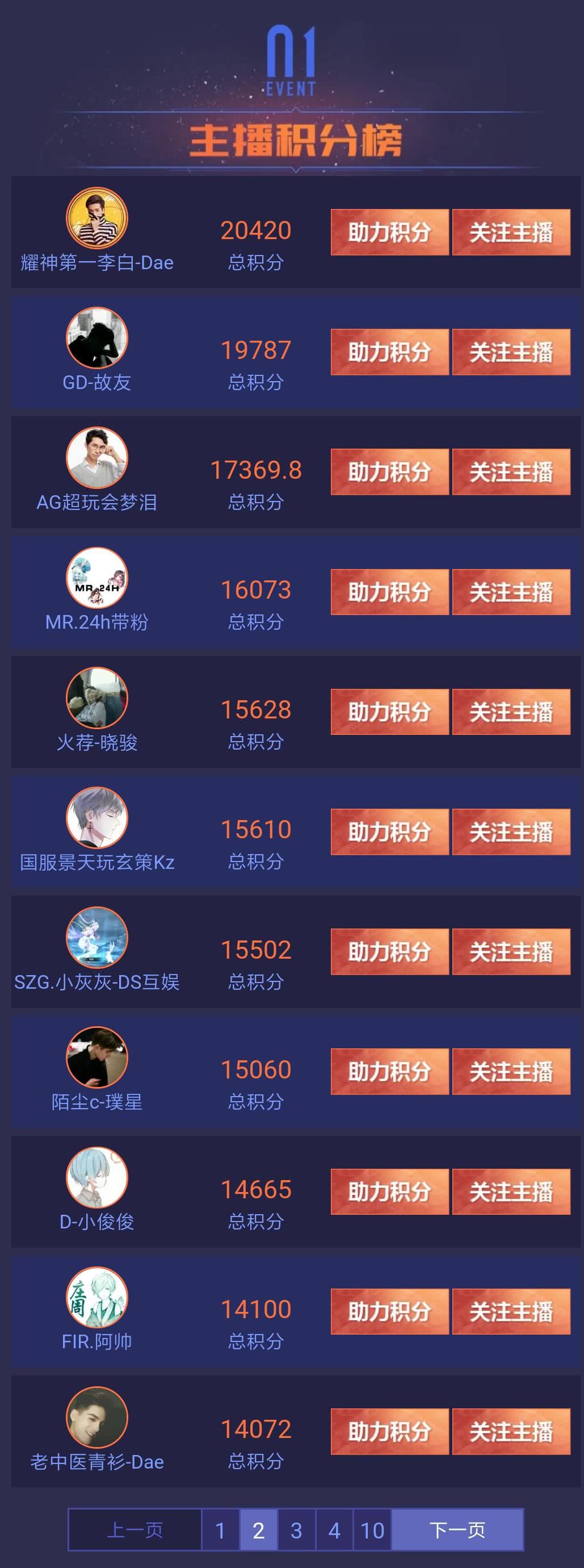The height and width of the screenshot is (1568, 584).
Task: Click the N1 EVENT logo
Action: point(292,61)
